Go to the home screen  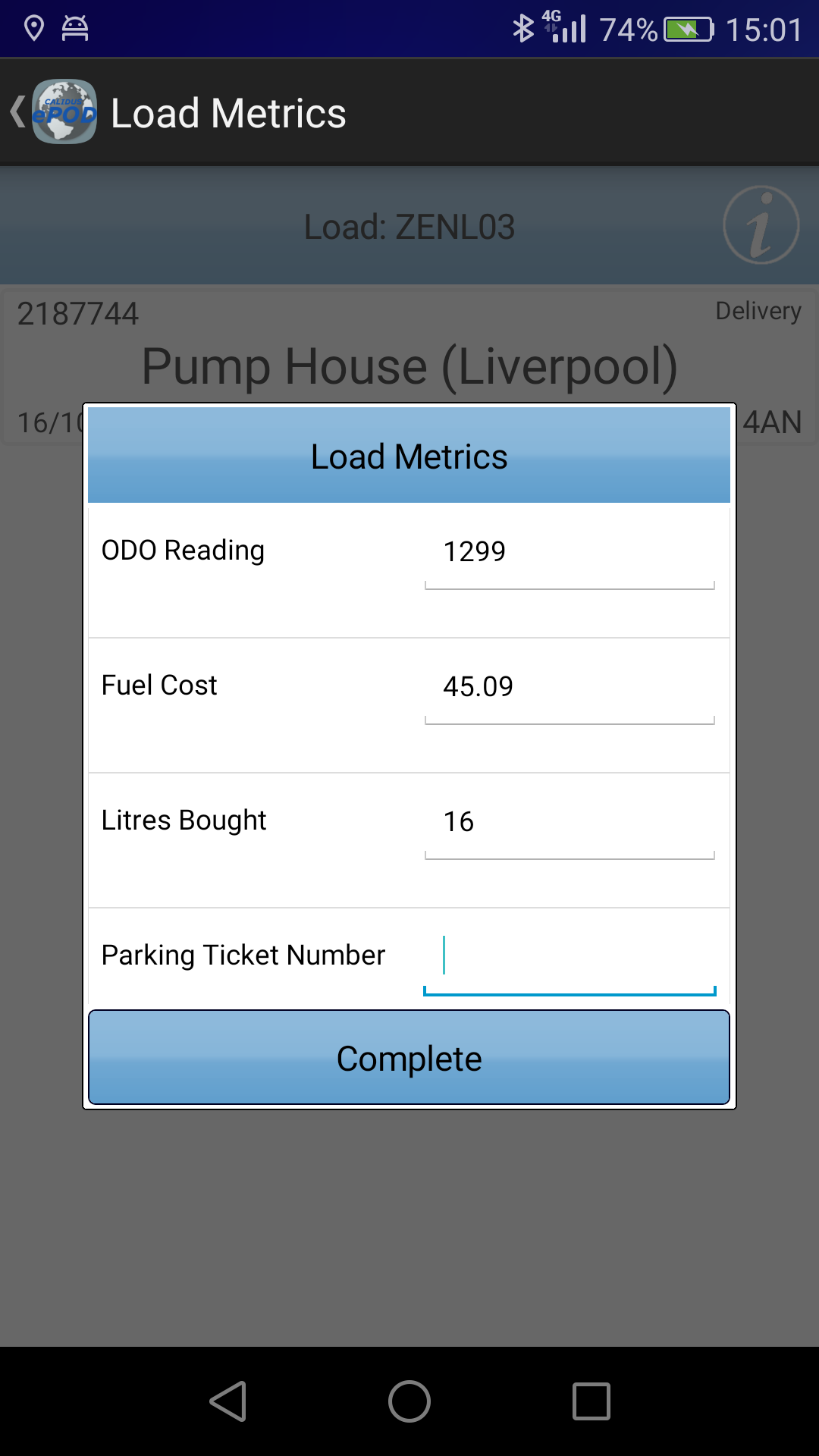(409, 1401)
